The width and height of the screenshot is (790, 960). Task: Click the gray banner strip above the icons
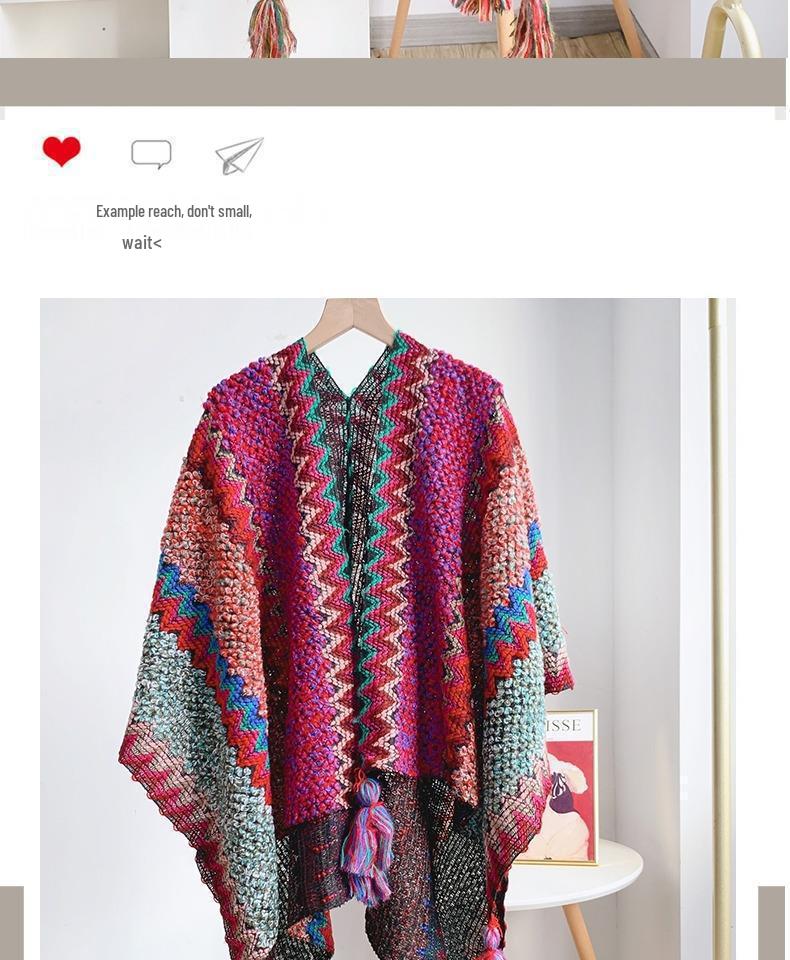coord(395,82)
